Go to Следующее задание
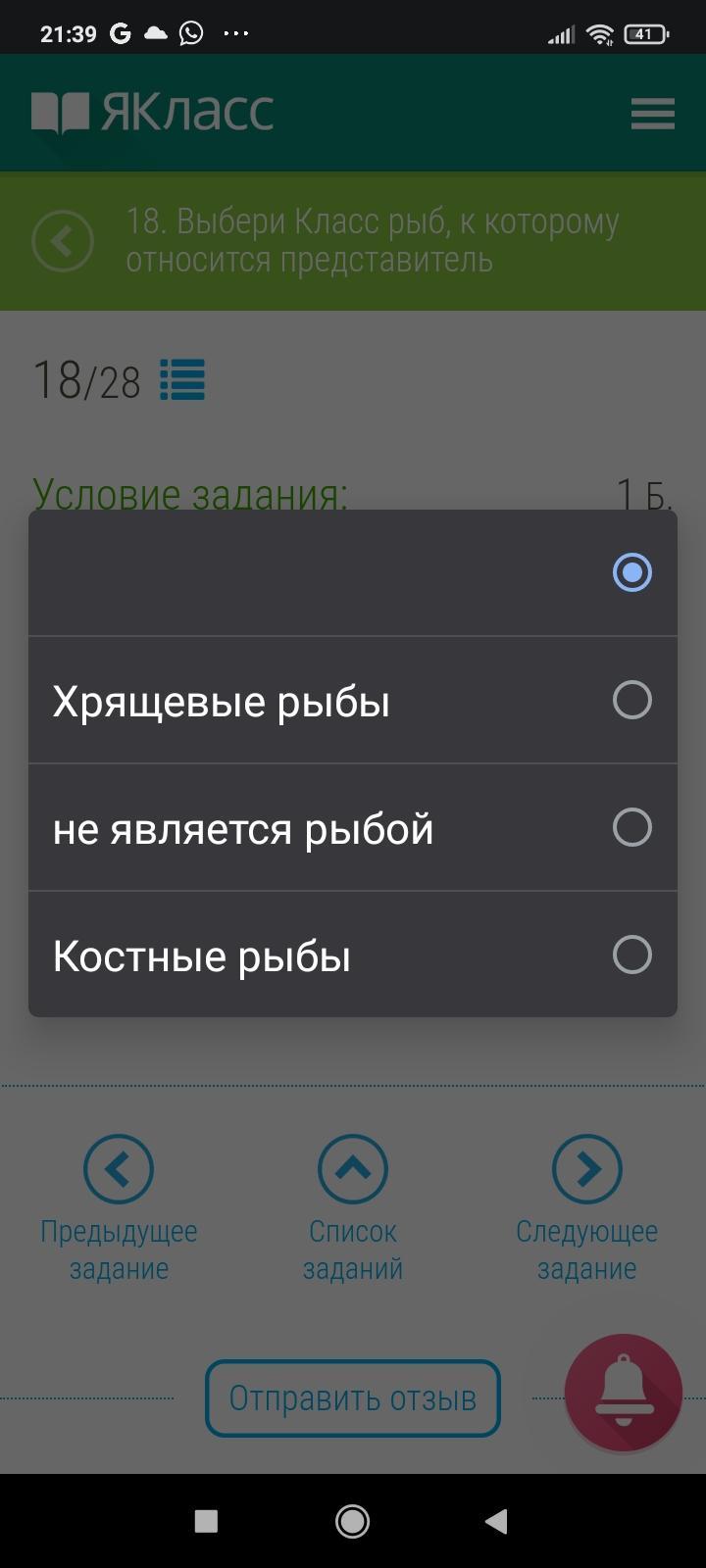This screenshot has height=1568, width=706. (x=586, y=1208)
